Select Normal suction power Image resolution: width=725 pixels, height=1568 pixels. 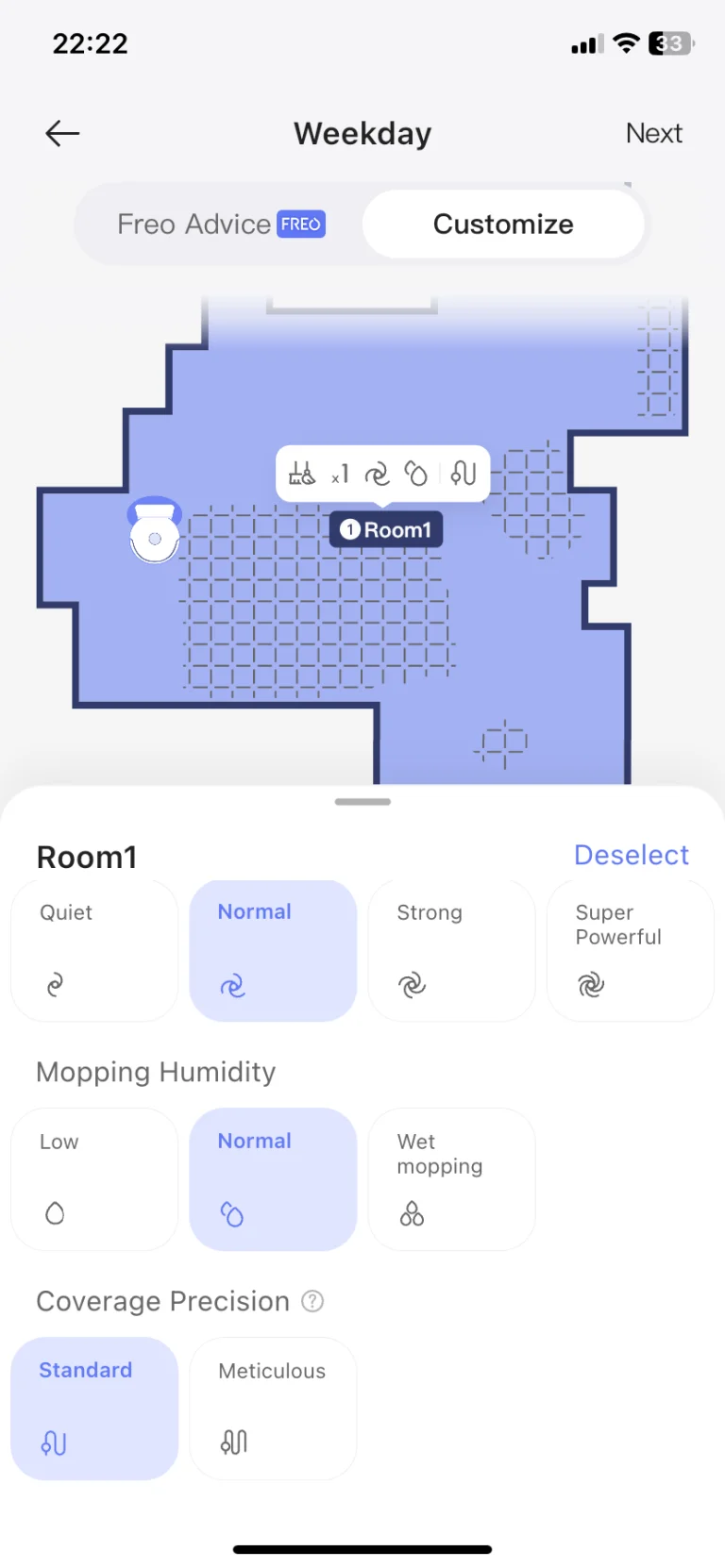coord(273,950)
